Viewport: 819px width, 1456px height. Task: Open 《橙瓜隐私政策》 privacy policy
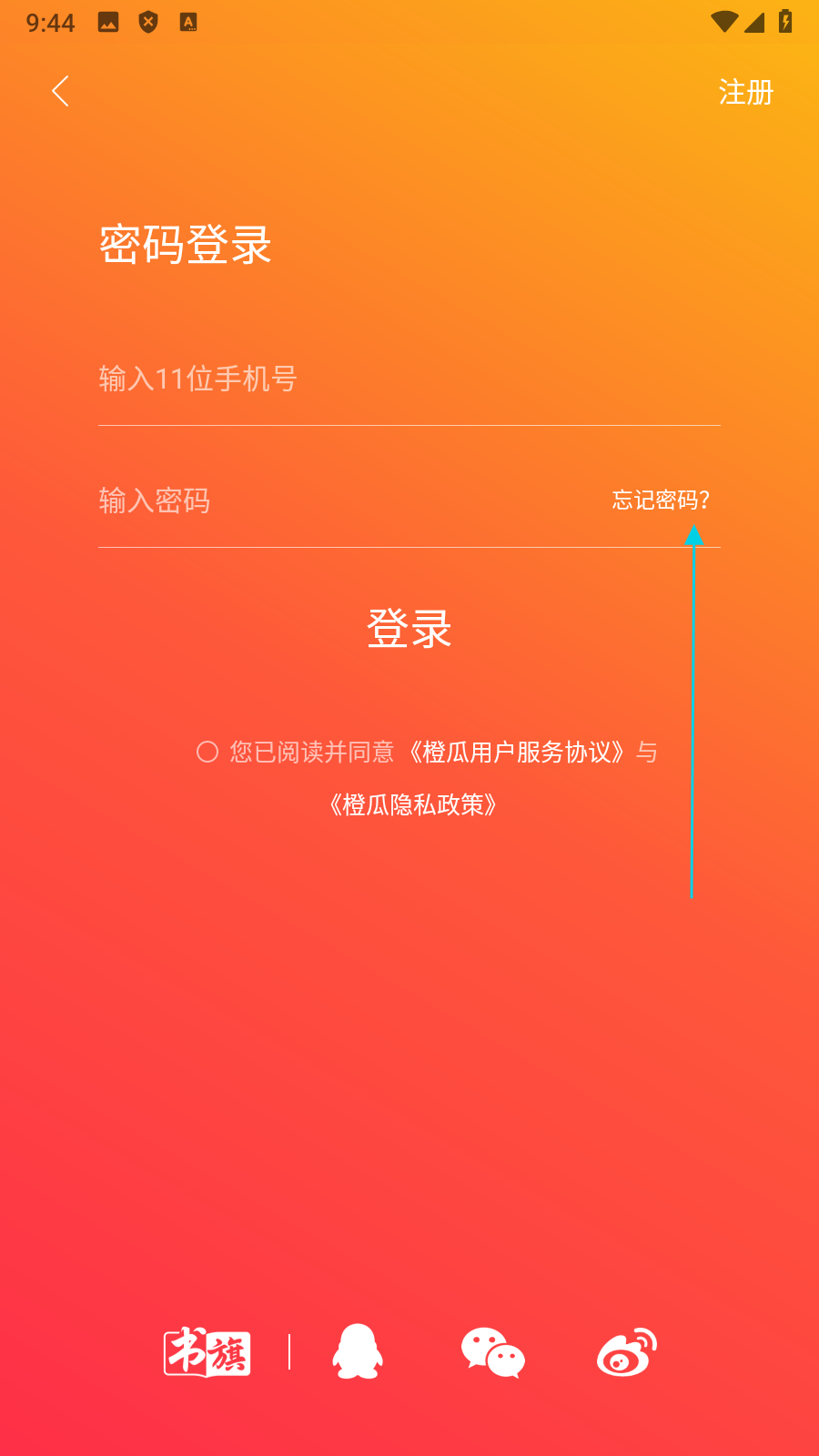tap(412, 804)
